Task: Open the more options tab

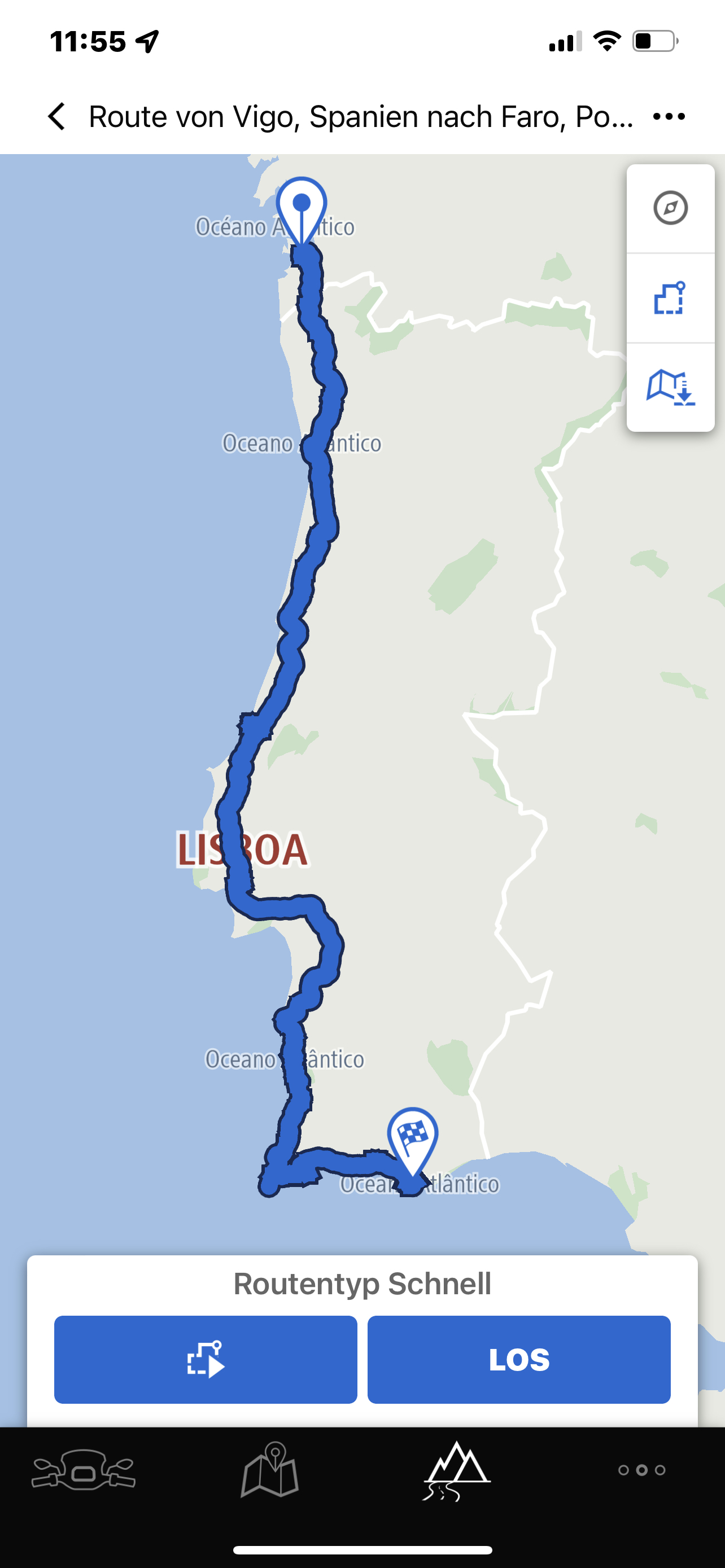Action: (x=641, y=1470)
